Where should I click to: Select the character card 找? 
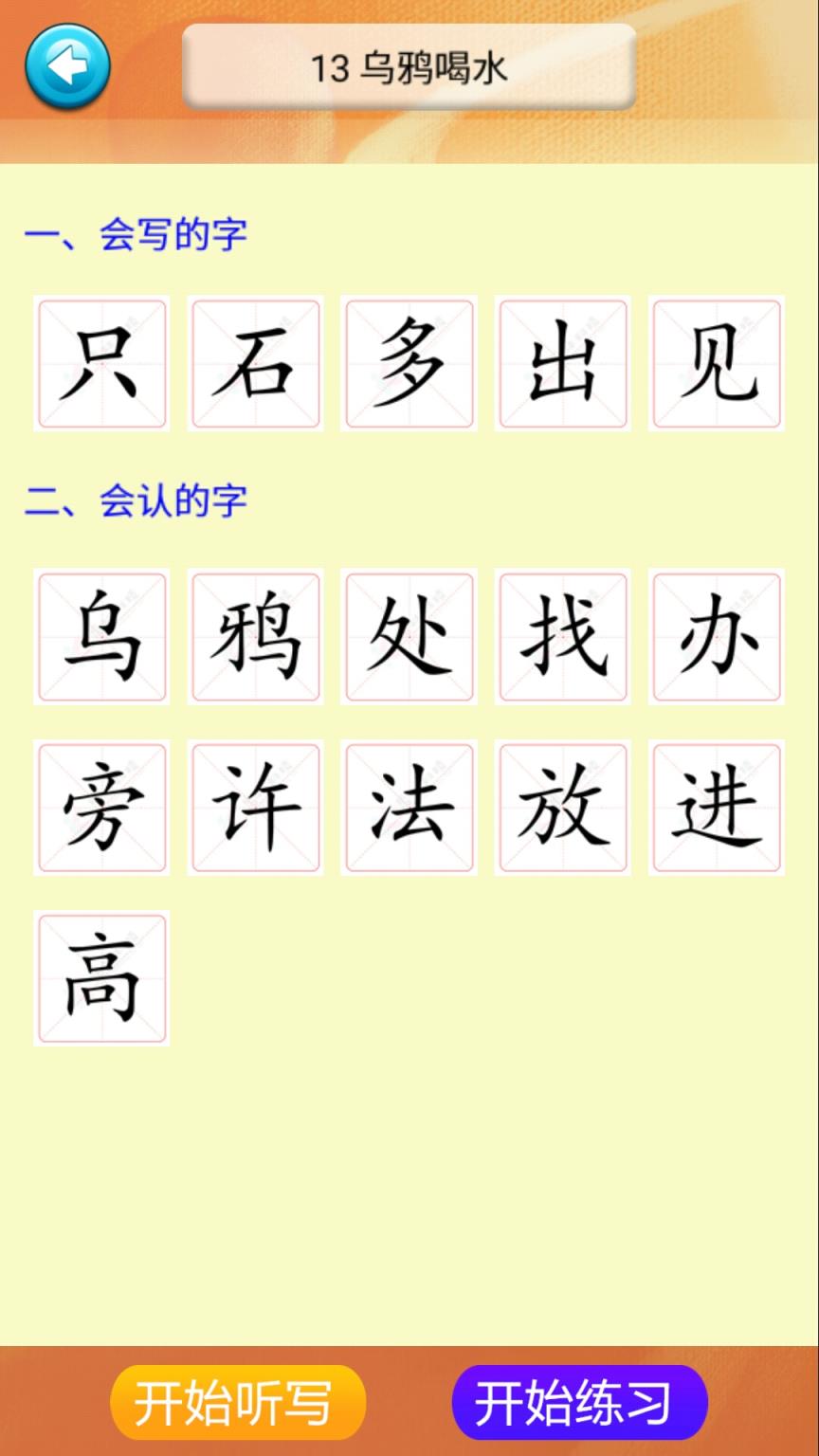tap(562, 637)
